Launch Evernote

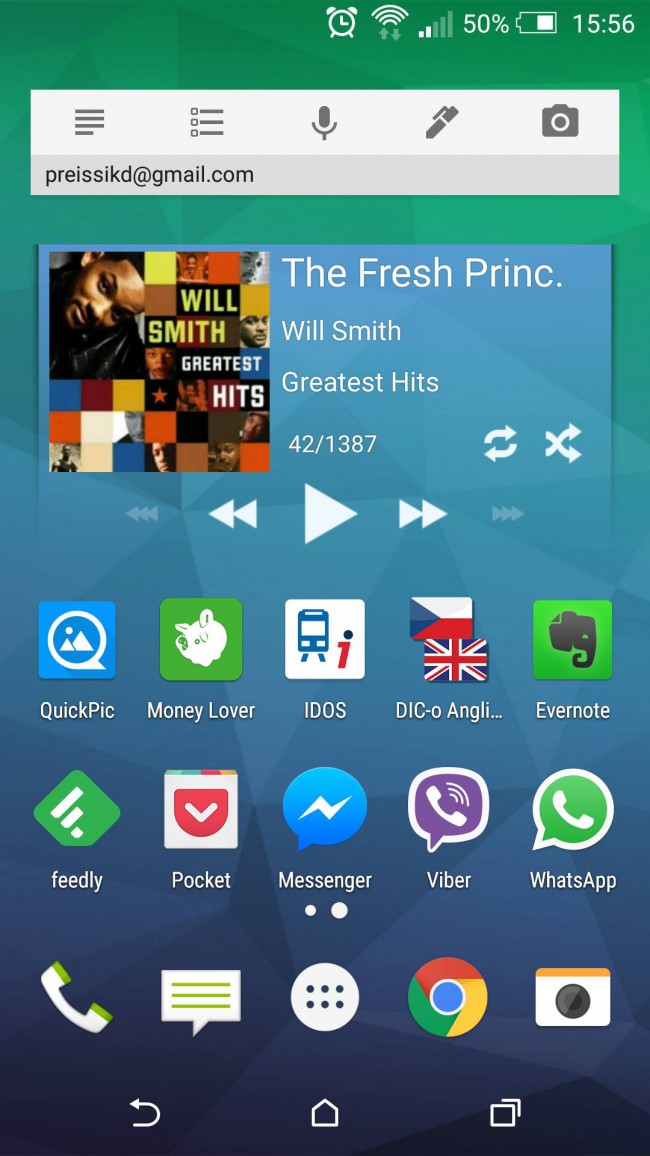(x=572, y=641)
